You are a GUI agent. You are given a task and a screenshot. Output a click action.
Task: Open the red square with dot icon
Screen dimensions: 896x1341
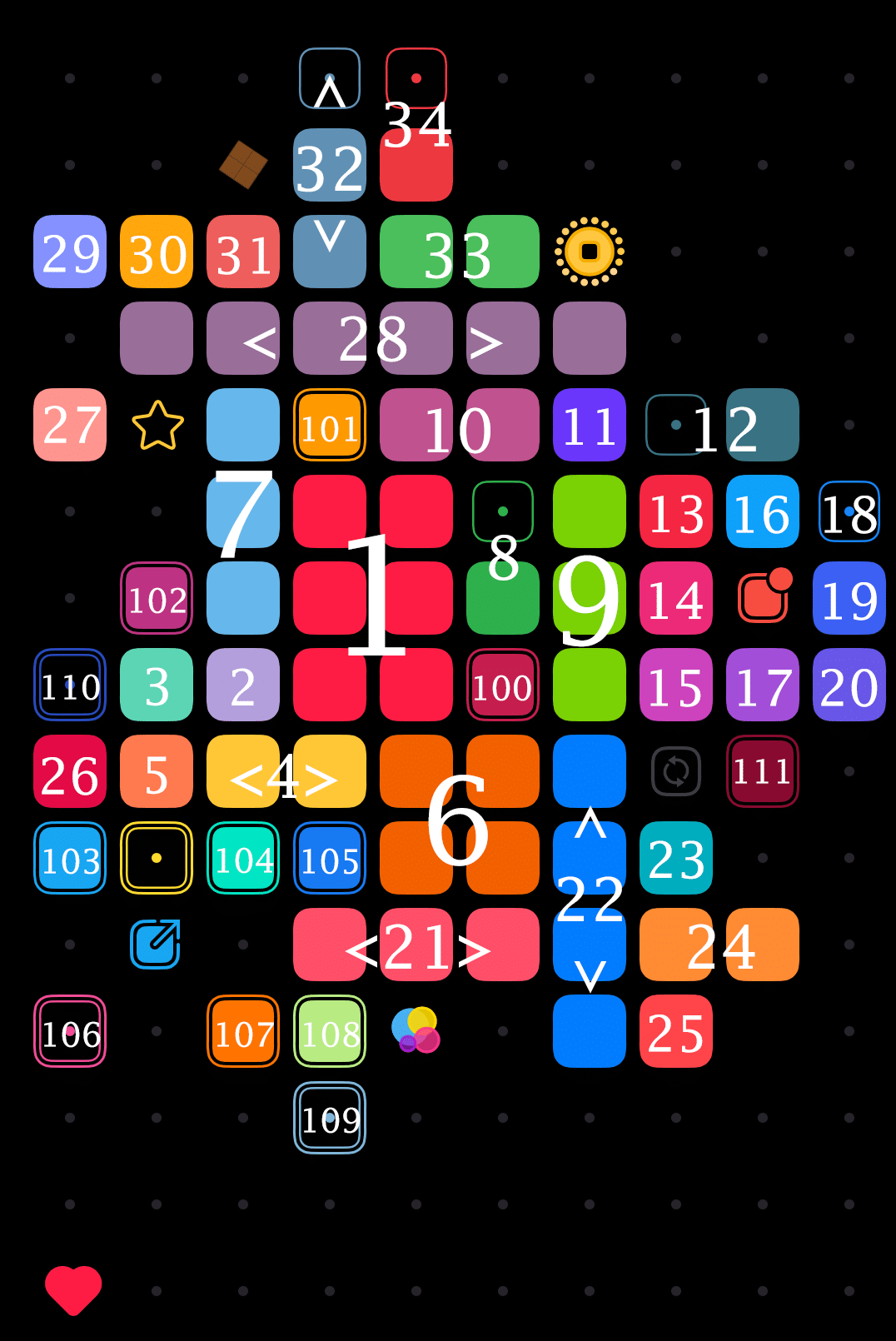pyautogui.click(x=763, y=598)
